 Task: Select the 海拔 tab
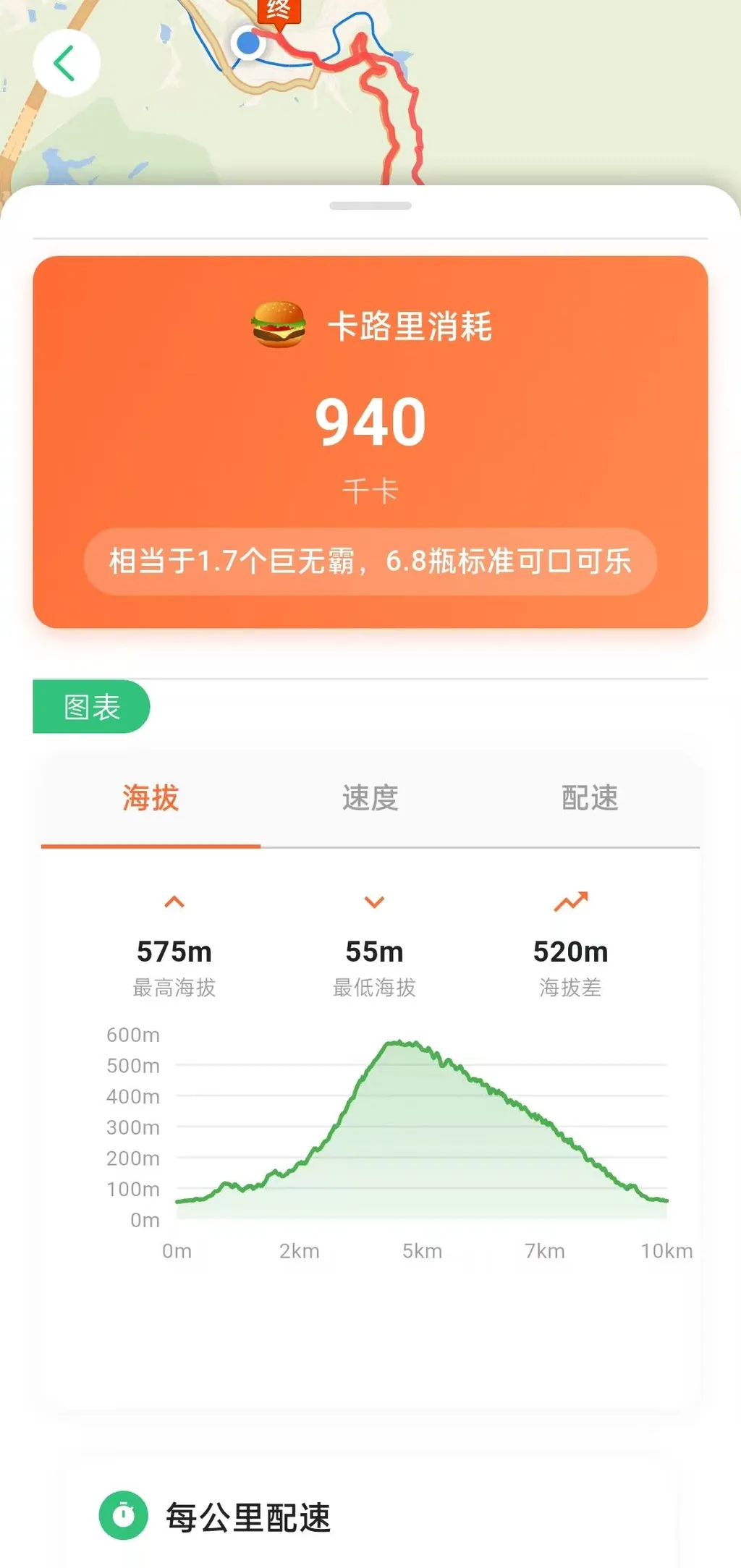point(151,798)
